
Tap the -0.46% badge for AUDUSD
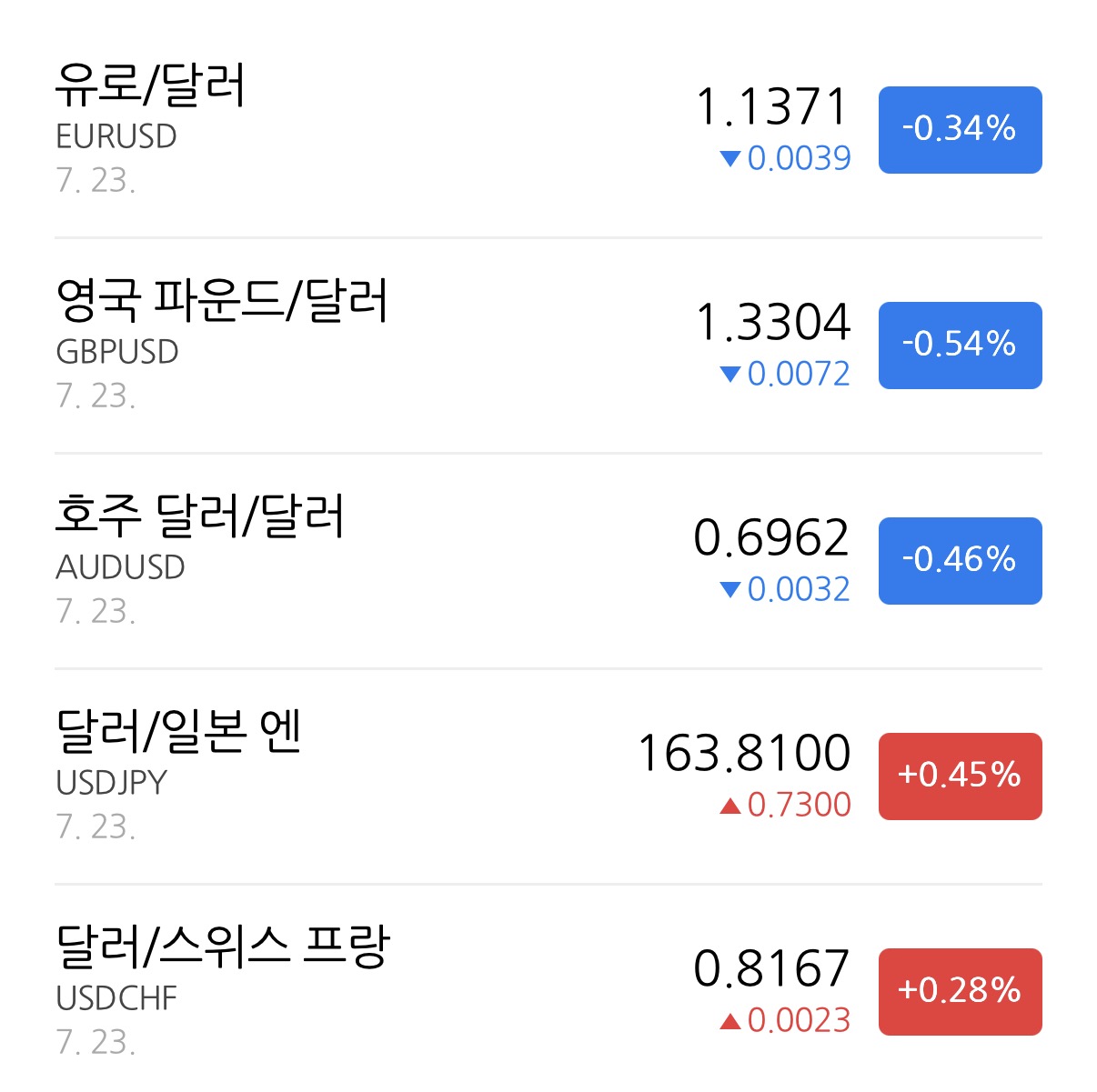click(x=960, y=561)
